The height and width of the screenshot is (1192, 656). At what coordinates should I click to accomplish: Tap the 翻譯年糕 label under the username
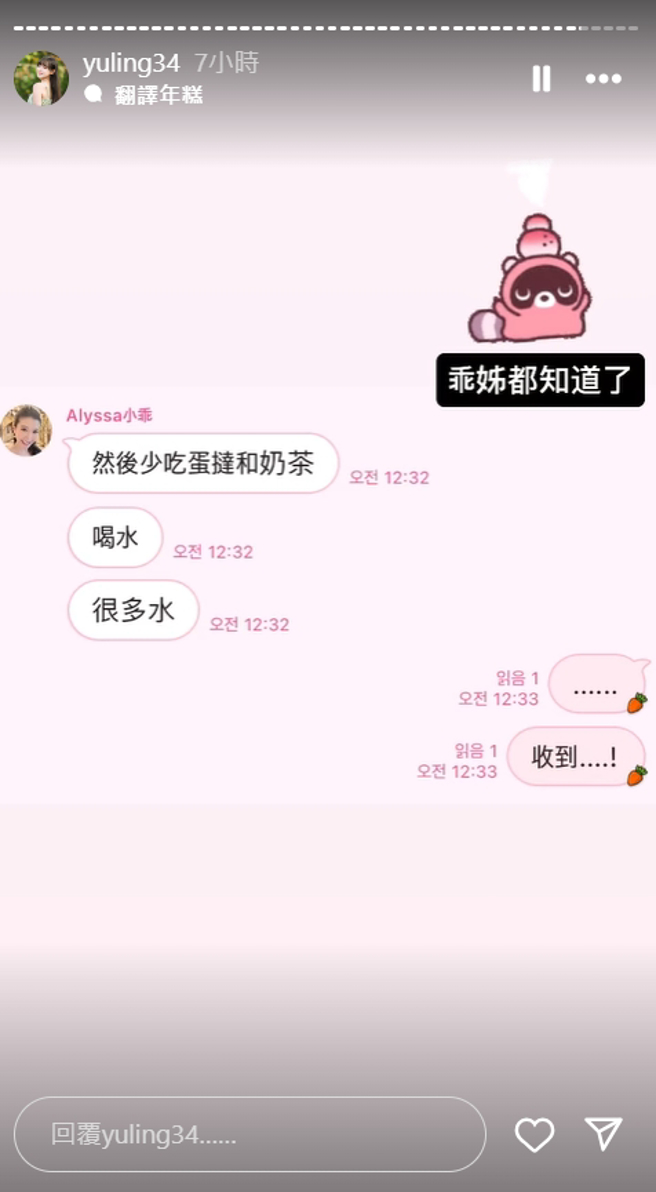pyautogui.click(x=157, y=95)
